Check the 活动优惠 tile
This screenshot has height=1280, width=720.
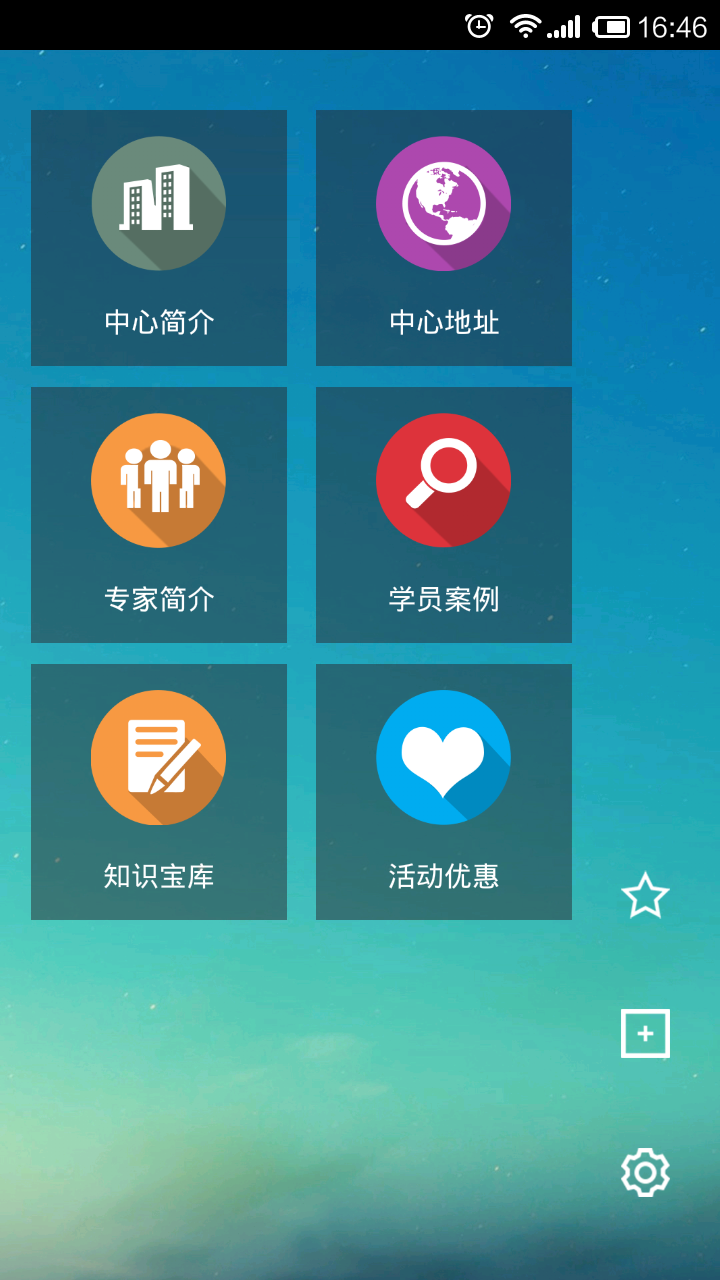pyautogui.click(x=444, y=792)
